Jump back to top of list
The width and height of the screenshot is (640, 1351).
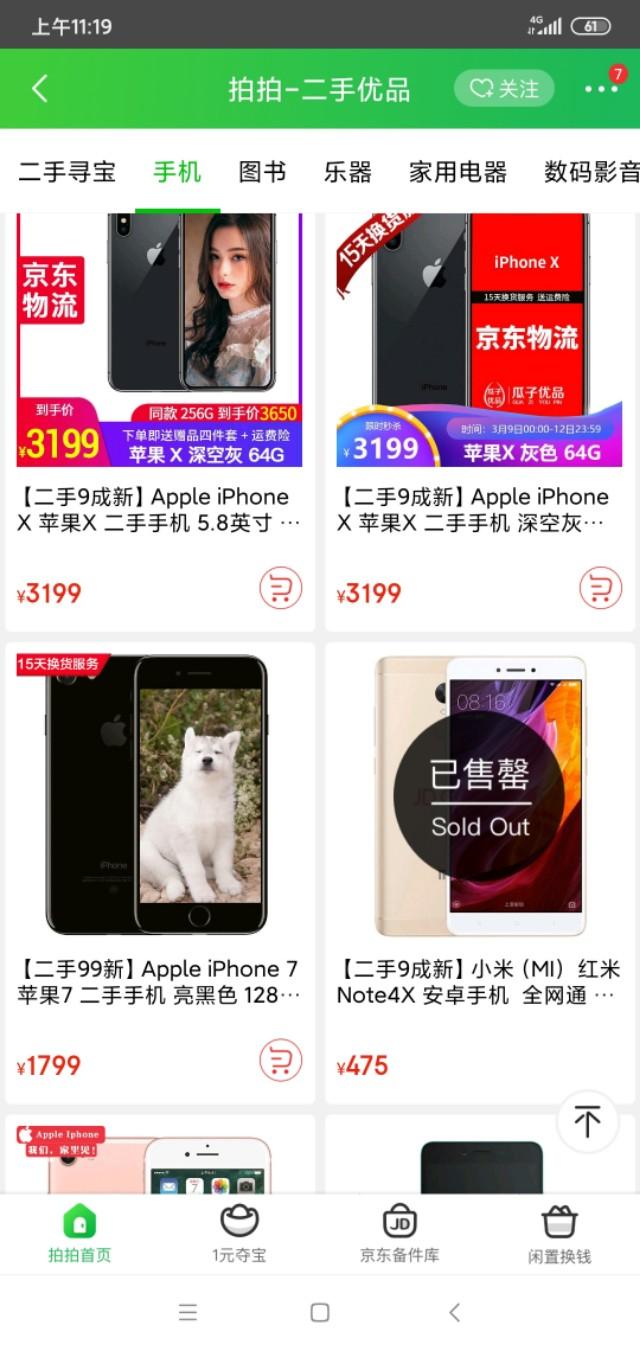(587, 1122)
